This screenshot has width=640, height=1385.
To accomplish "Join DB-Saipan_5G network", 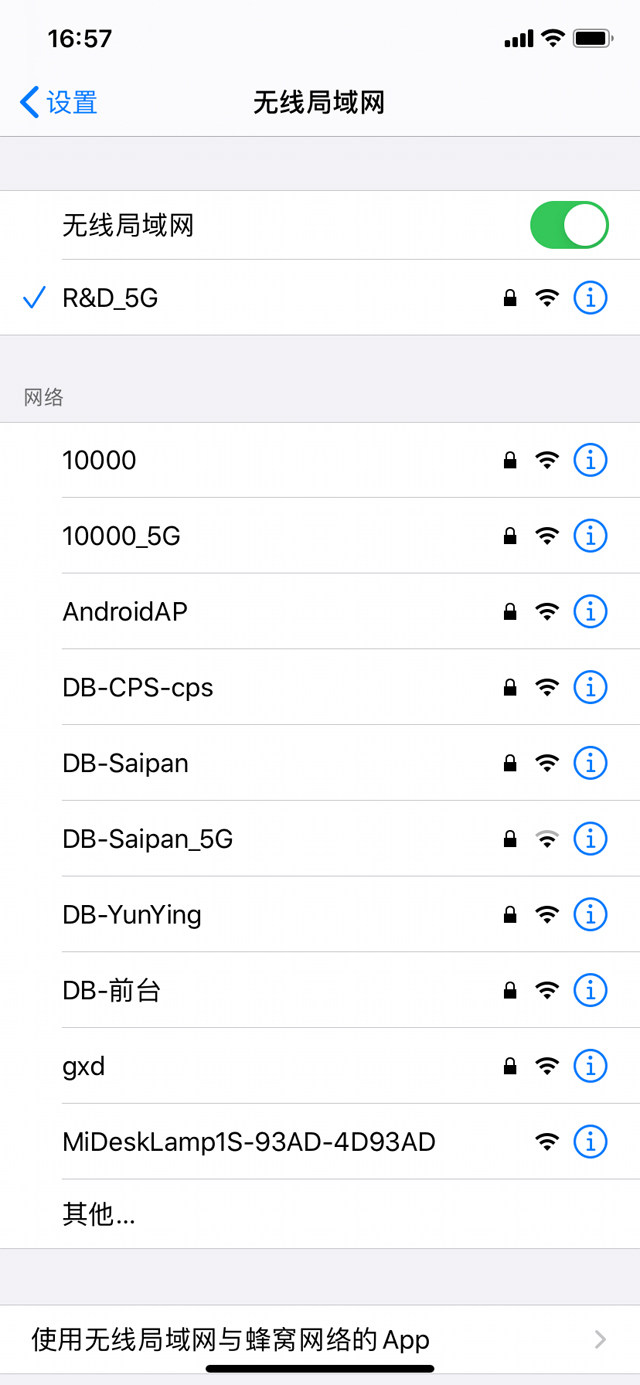I will click(148, 839).
